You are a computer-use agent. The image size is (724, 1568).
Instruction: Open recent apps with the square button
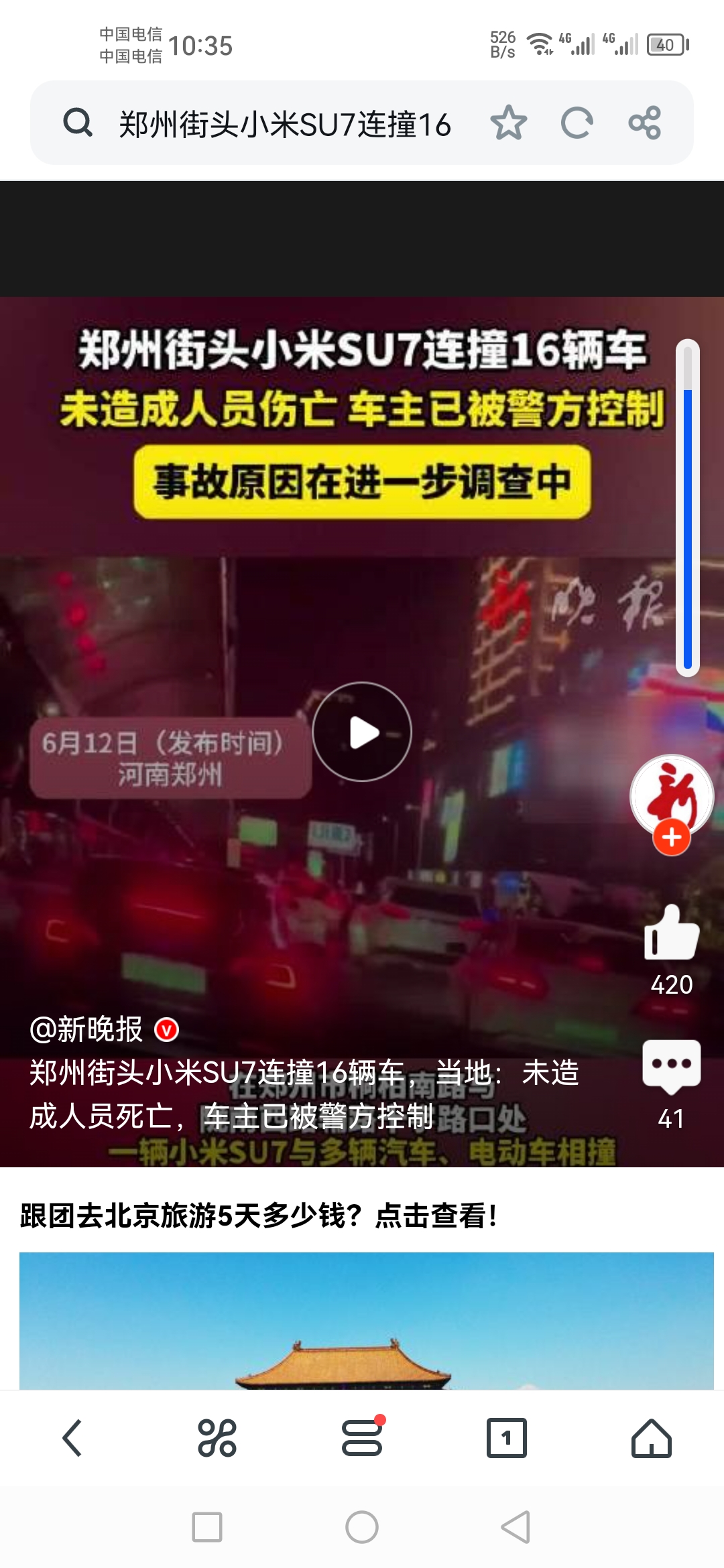[207, 1527]
